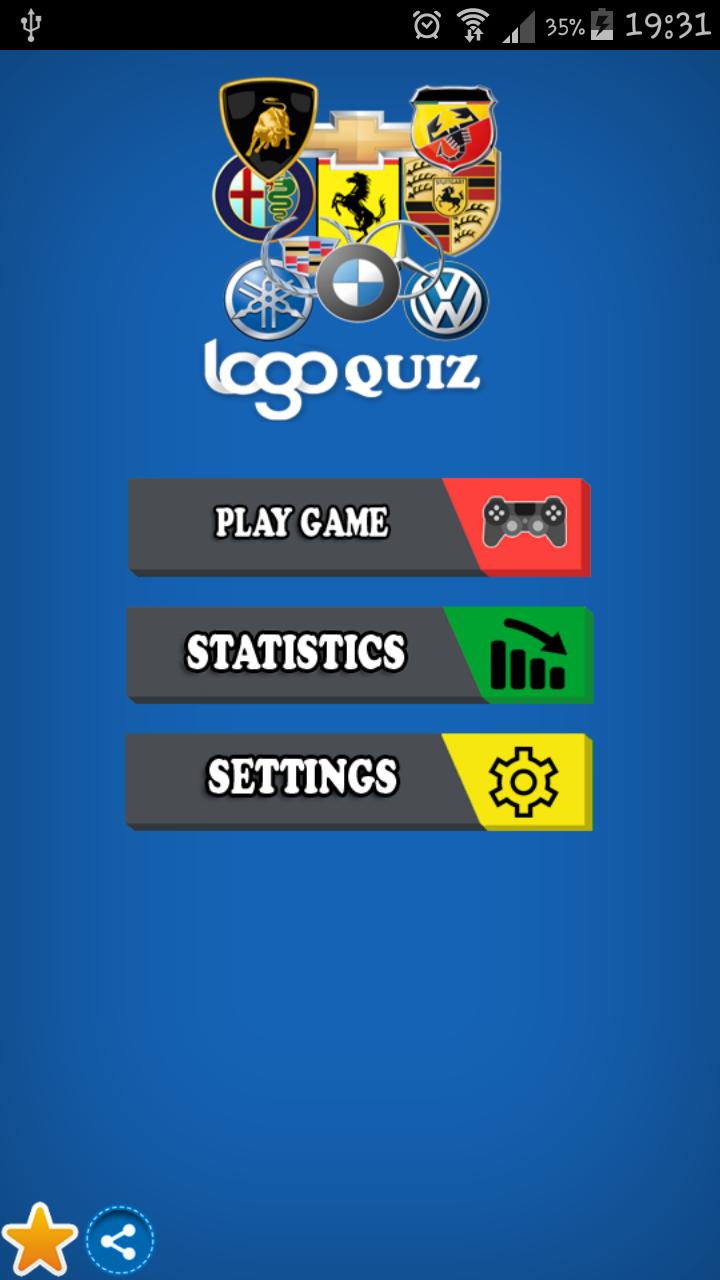
Task: Open the Statistics screen
Action: (358, 654)
